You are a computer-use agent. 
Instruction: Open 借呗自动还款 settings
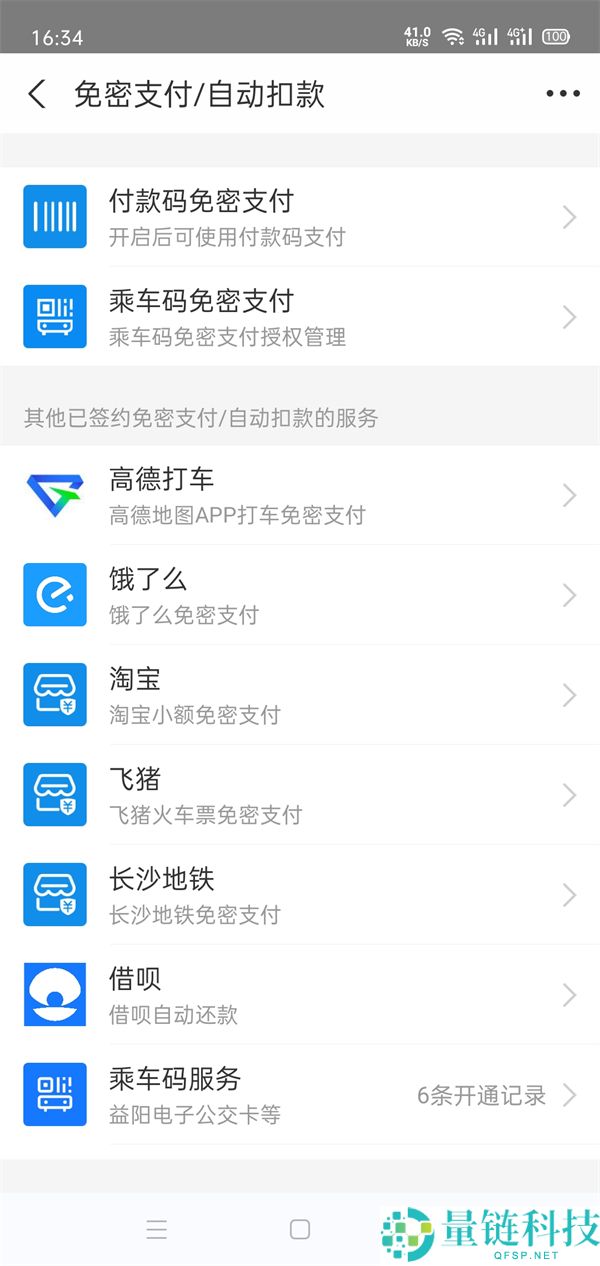(300, 995)
